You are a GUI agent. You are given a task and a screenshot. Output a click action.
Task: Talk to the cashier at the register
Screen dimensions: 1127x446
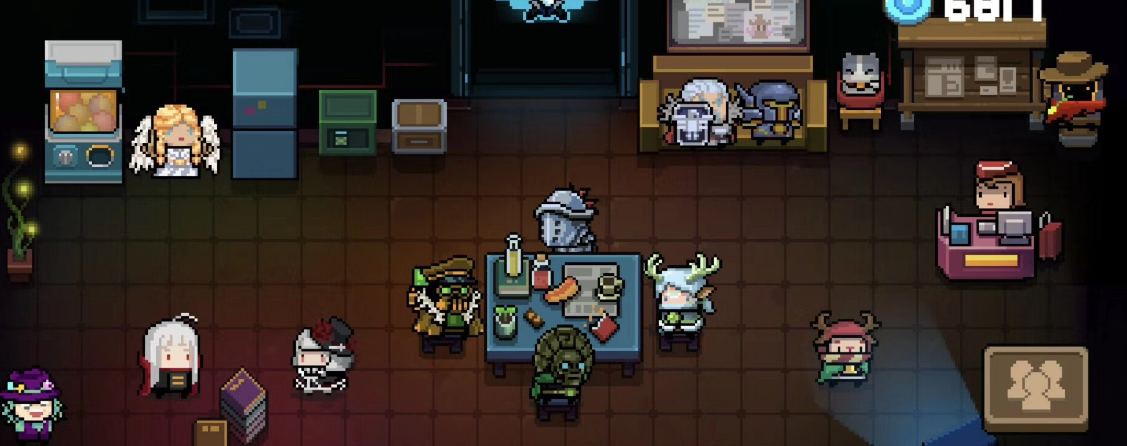click(996, 195)
